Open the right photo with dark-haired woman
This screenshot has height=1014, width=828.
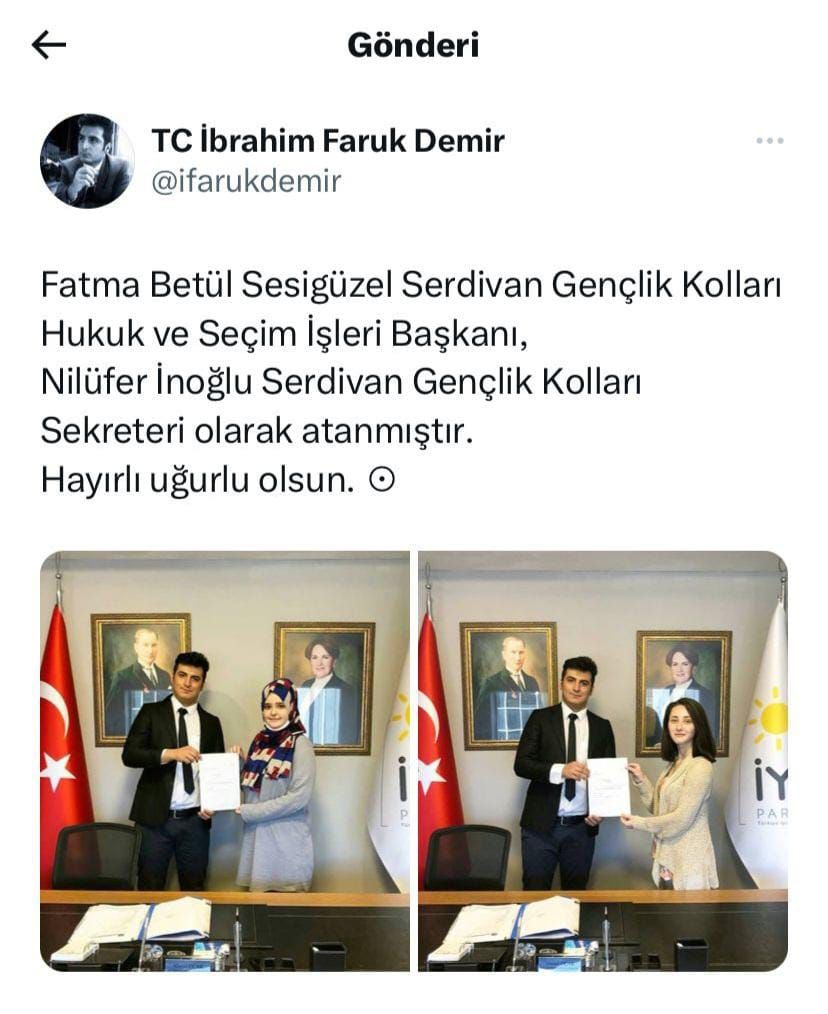click(602, 760)
